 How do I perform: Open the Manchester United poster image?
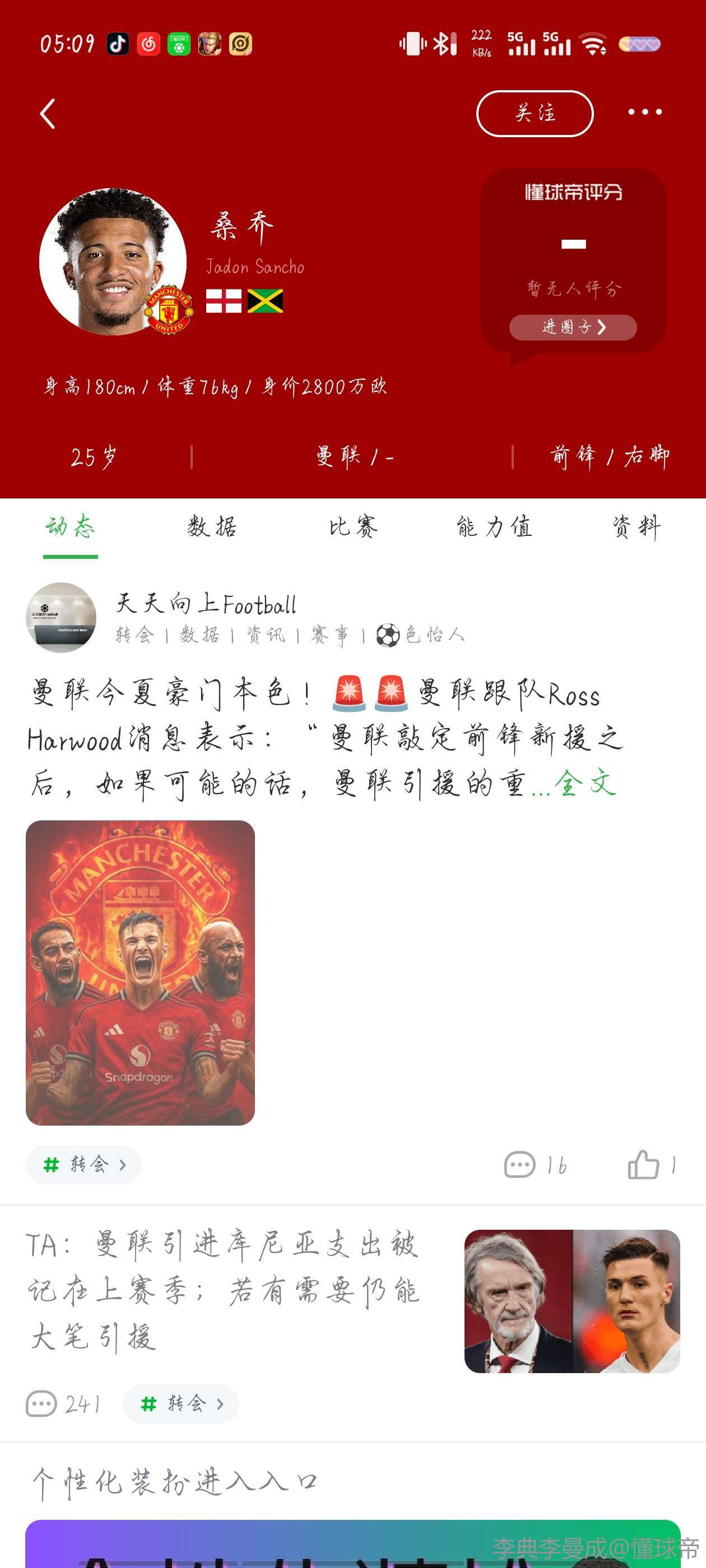click(140, 972)
